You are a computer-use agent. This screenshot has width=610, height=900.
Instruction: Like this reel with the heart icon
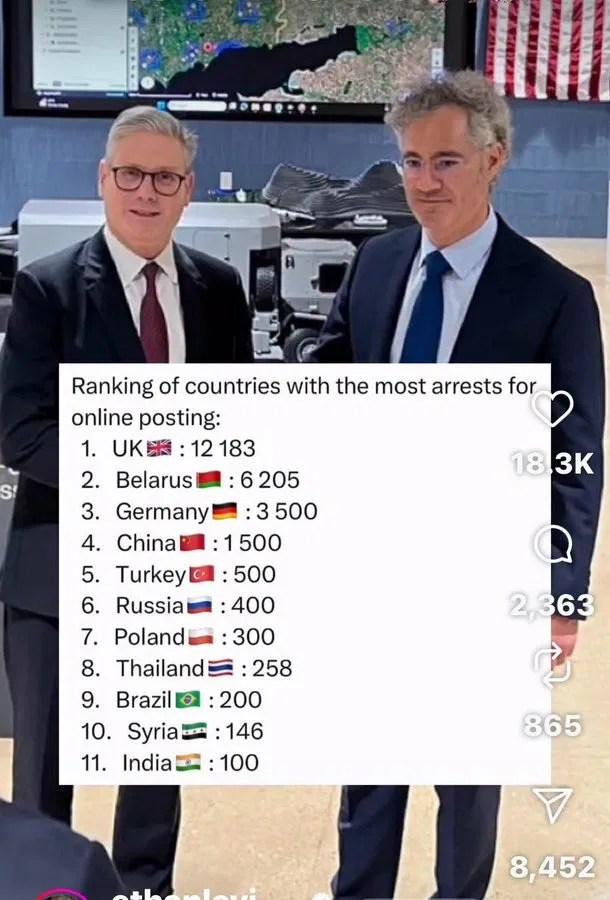[x=552, y=408]
